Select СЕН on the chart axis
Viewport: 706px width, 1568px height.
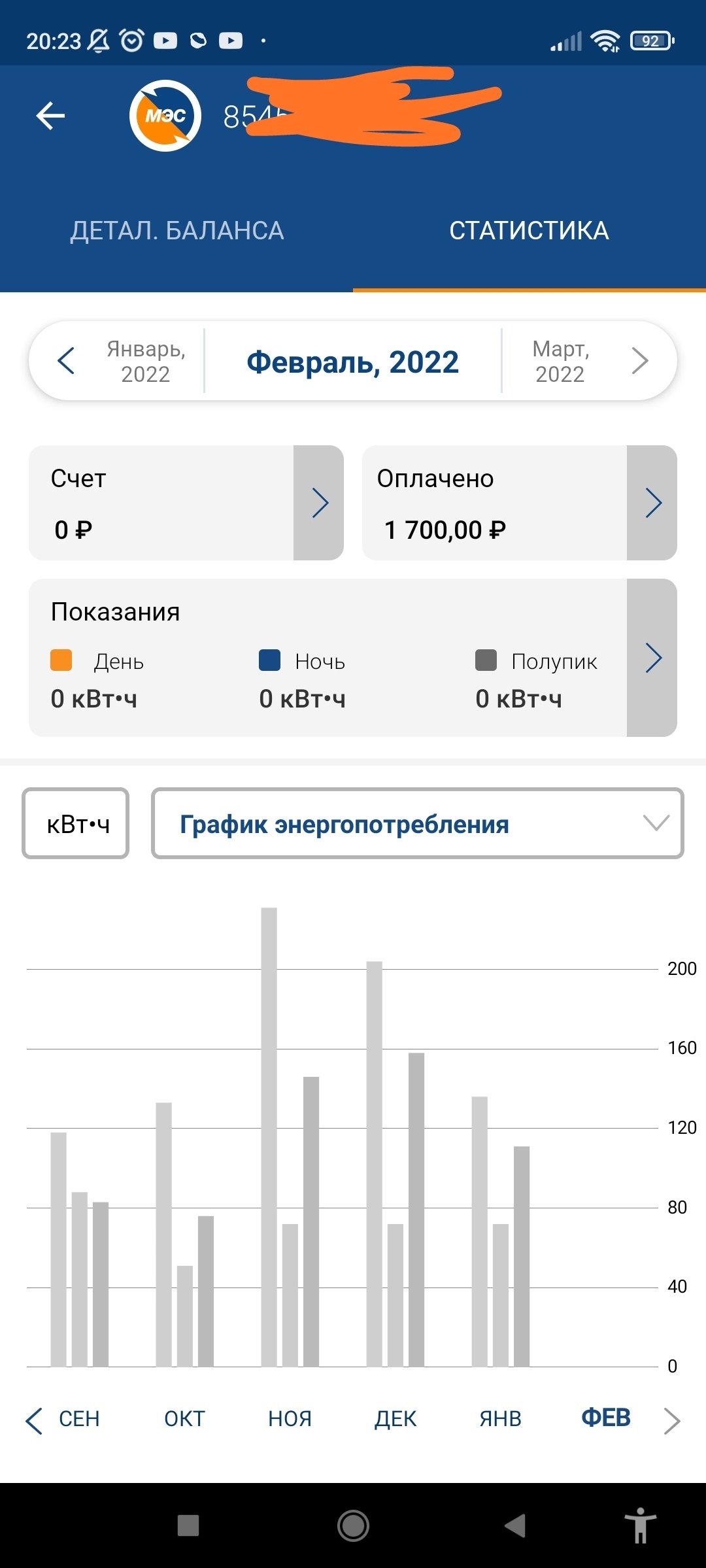click(79, 1419)
